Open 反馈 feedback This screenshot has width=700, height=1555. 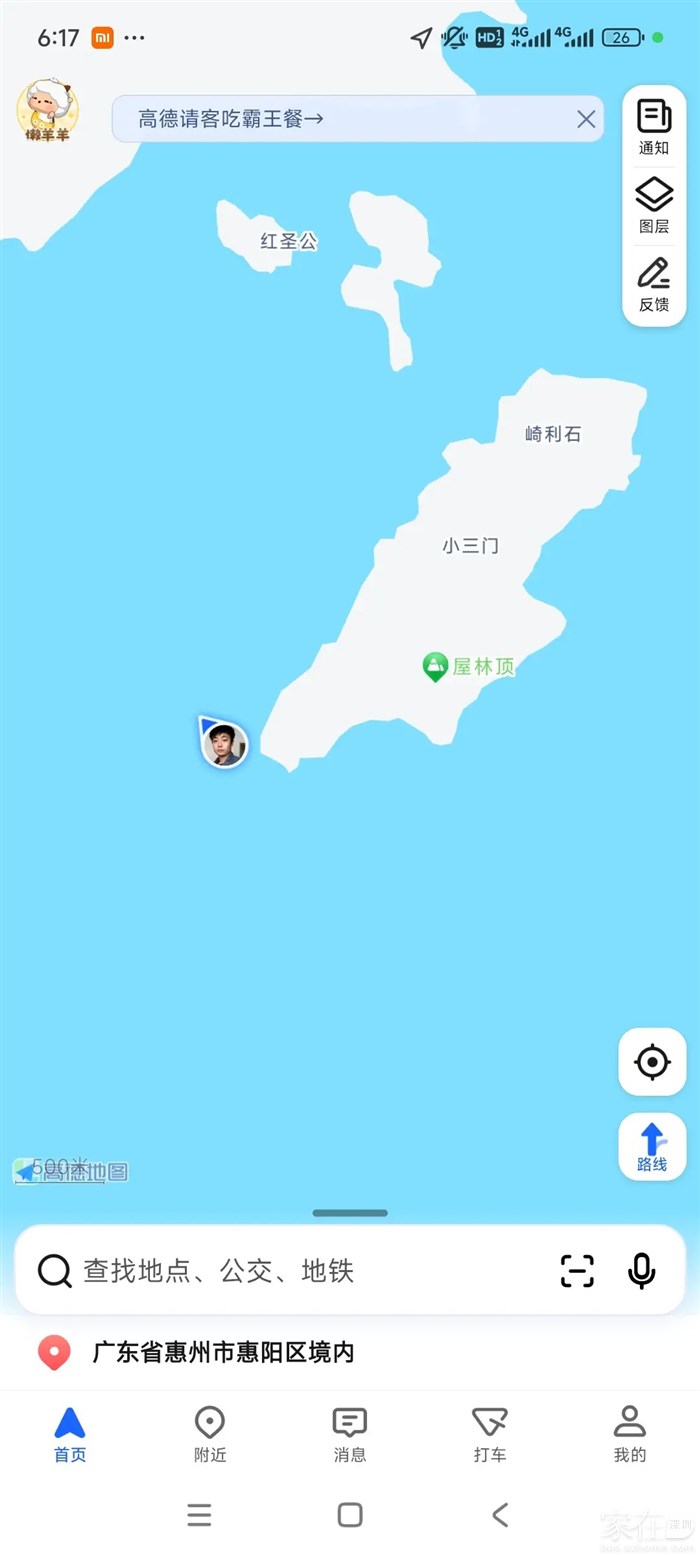pyautogui.click(x=654, y=284)
